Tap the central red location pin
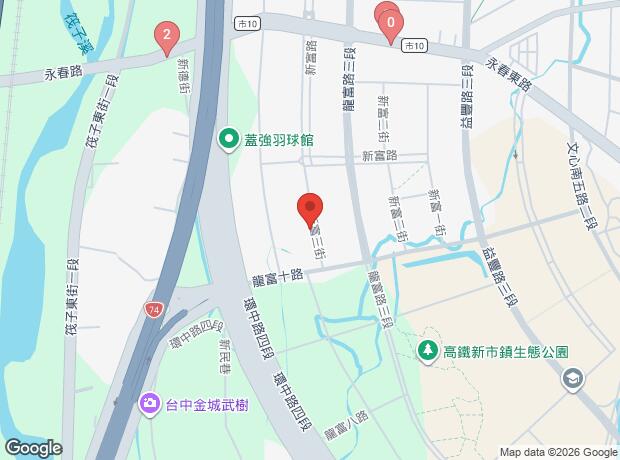This screenshot has height=460, width=620. coord(310,208)
